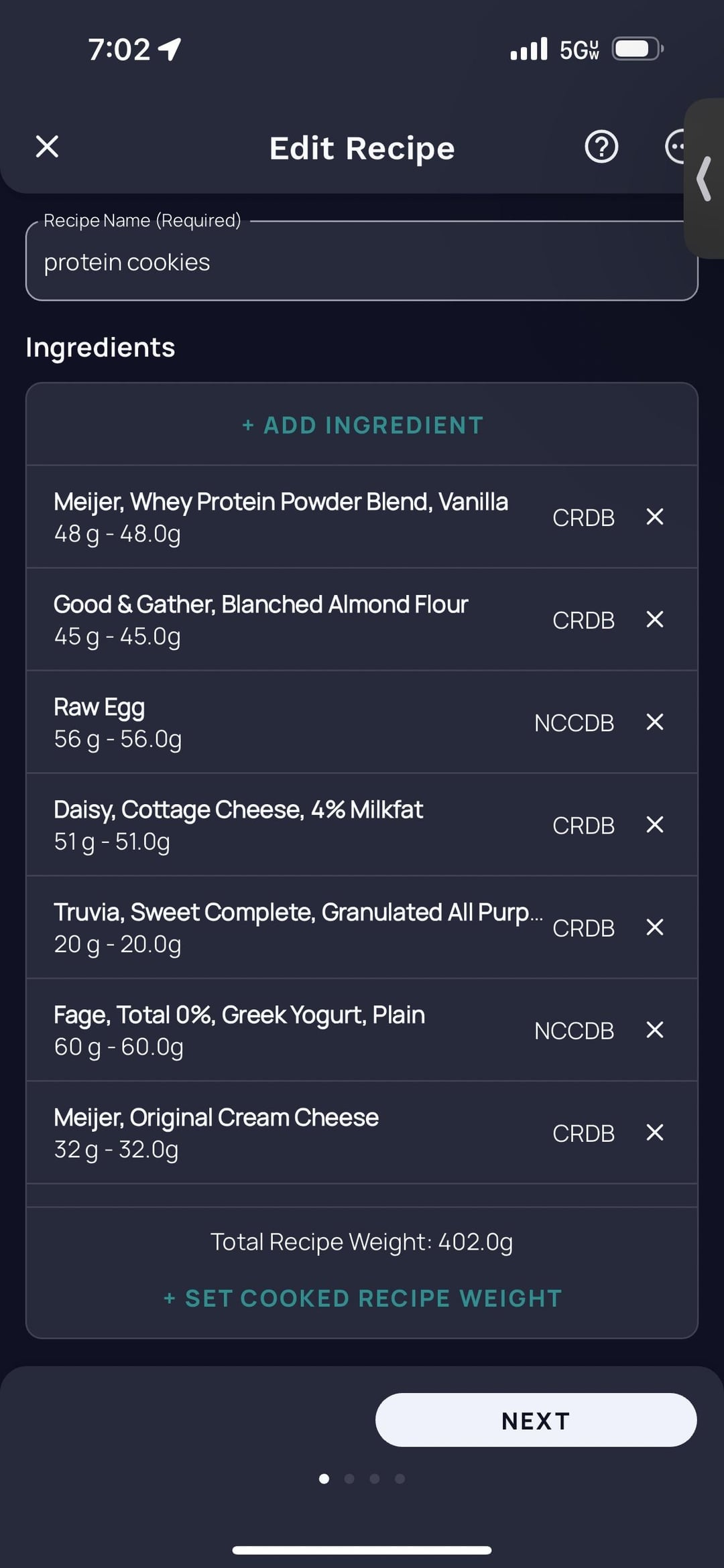Edit the Recipe Name field
The width and height of the screenshot is (724, 1568).
coord(362,262)
